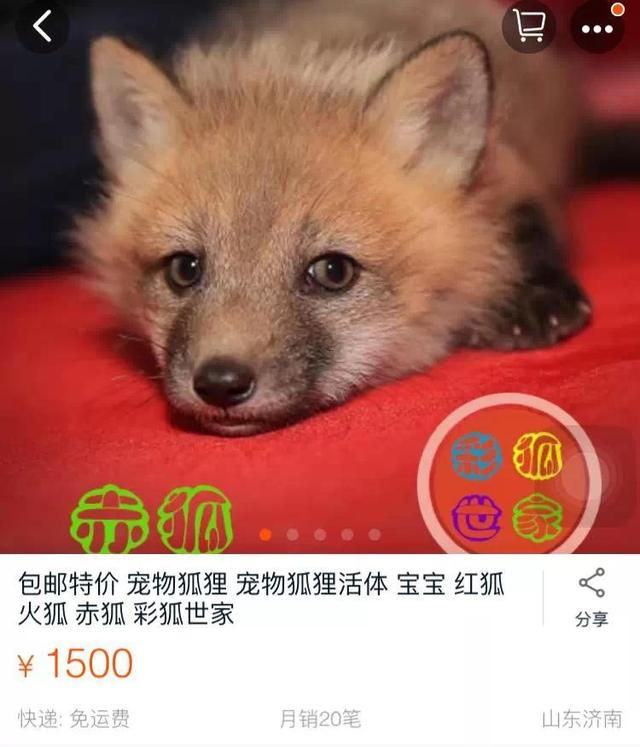Share this fox listing via 分享
Screen dimensions: 640x747
pos(591,598)
